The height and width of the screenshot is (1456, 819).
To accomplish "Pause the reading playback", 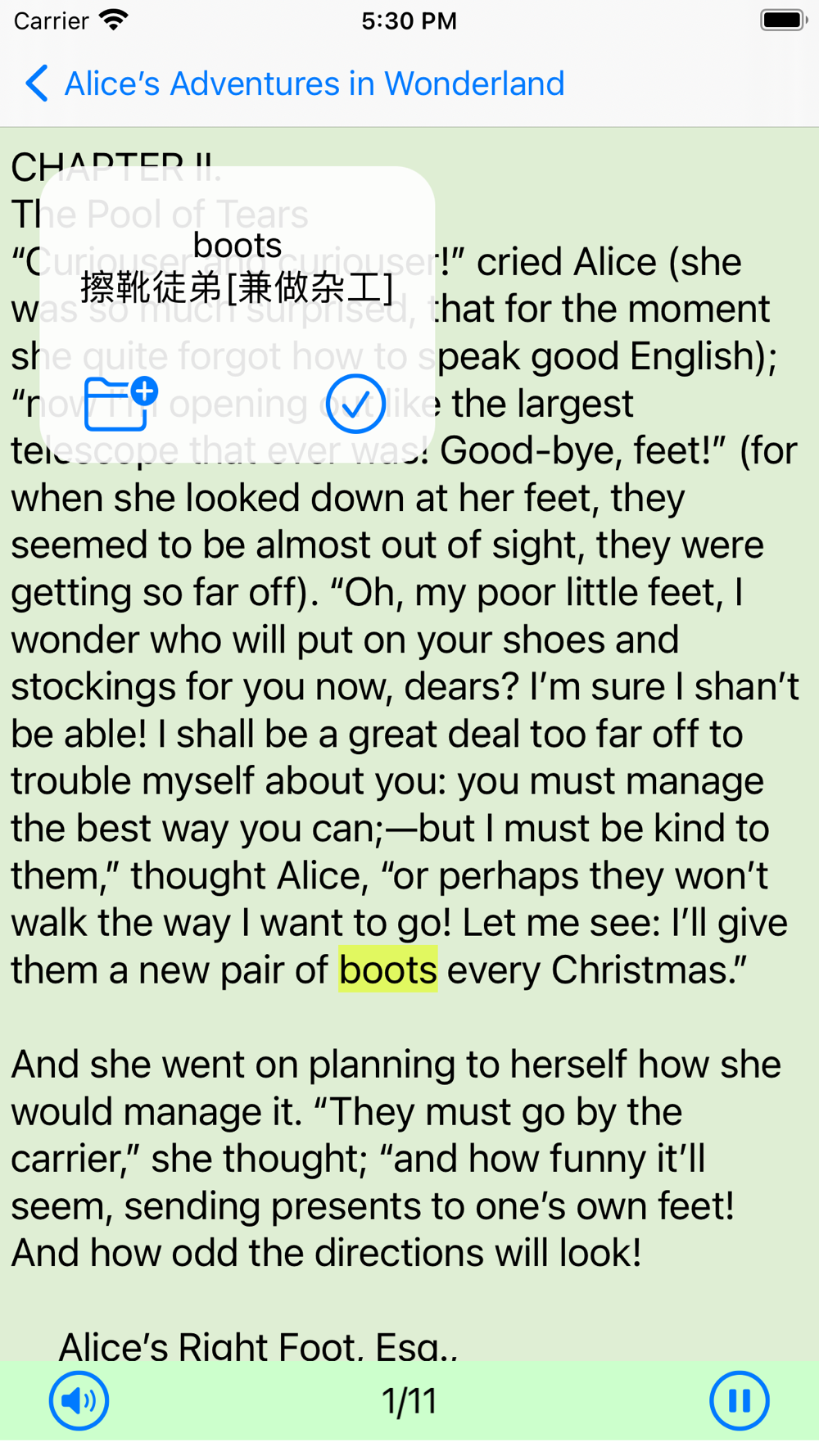I will [740, 1400].
